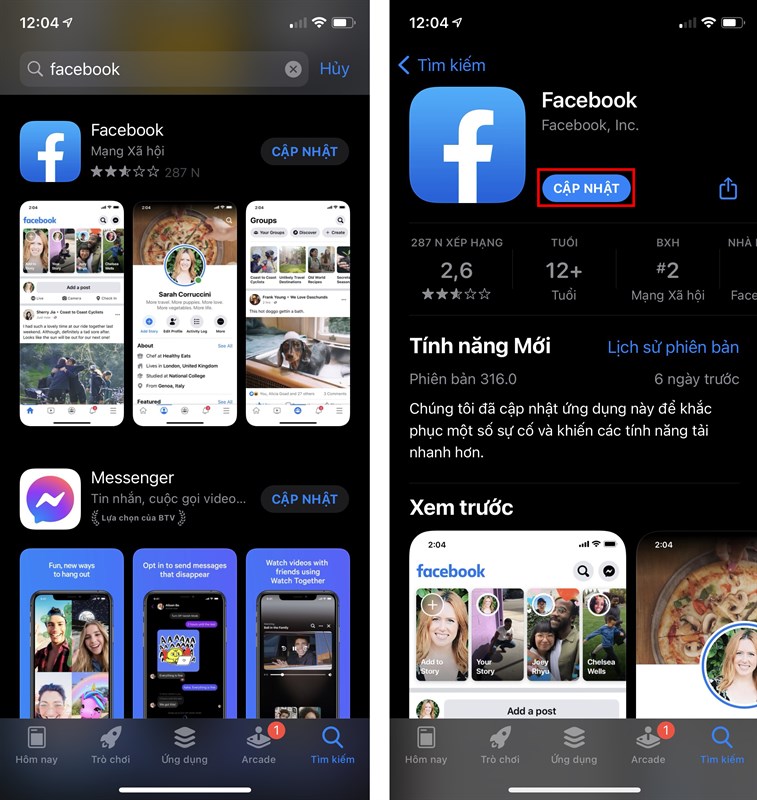The width and height of the screenshot is (757, 800).
Task: Tap the red-outlined CẬP NHẬT button
Action: [x=586, y=188]
